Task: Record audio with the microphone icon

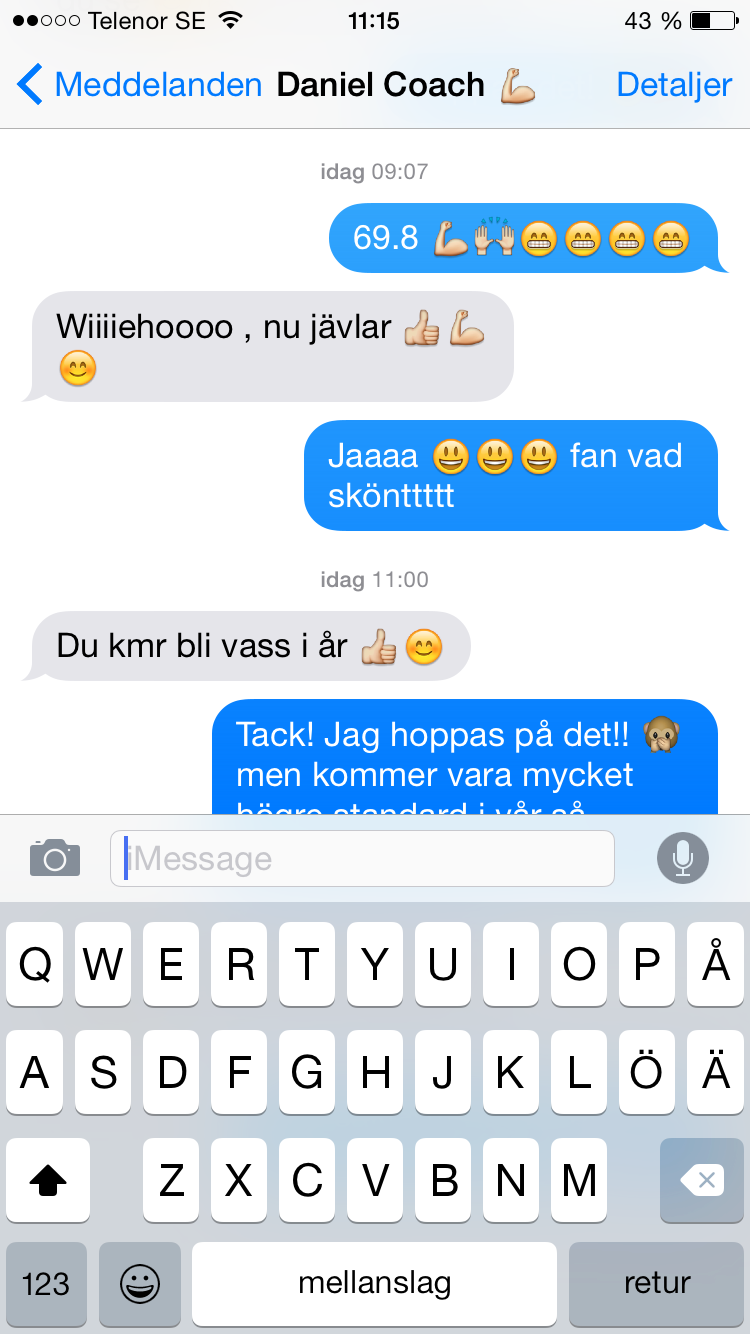Action: (x=683, y=858)
